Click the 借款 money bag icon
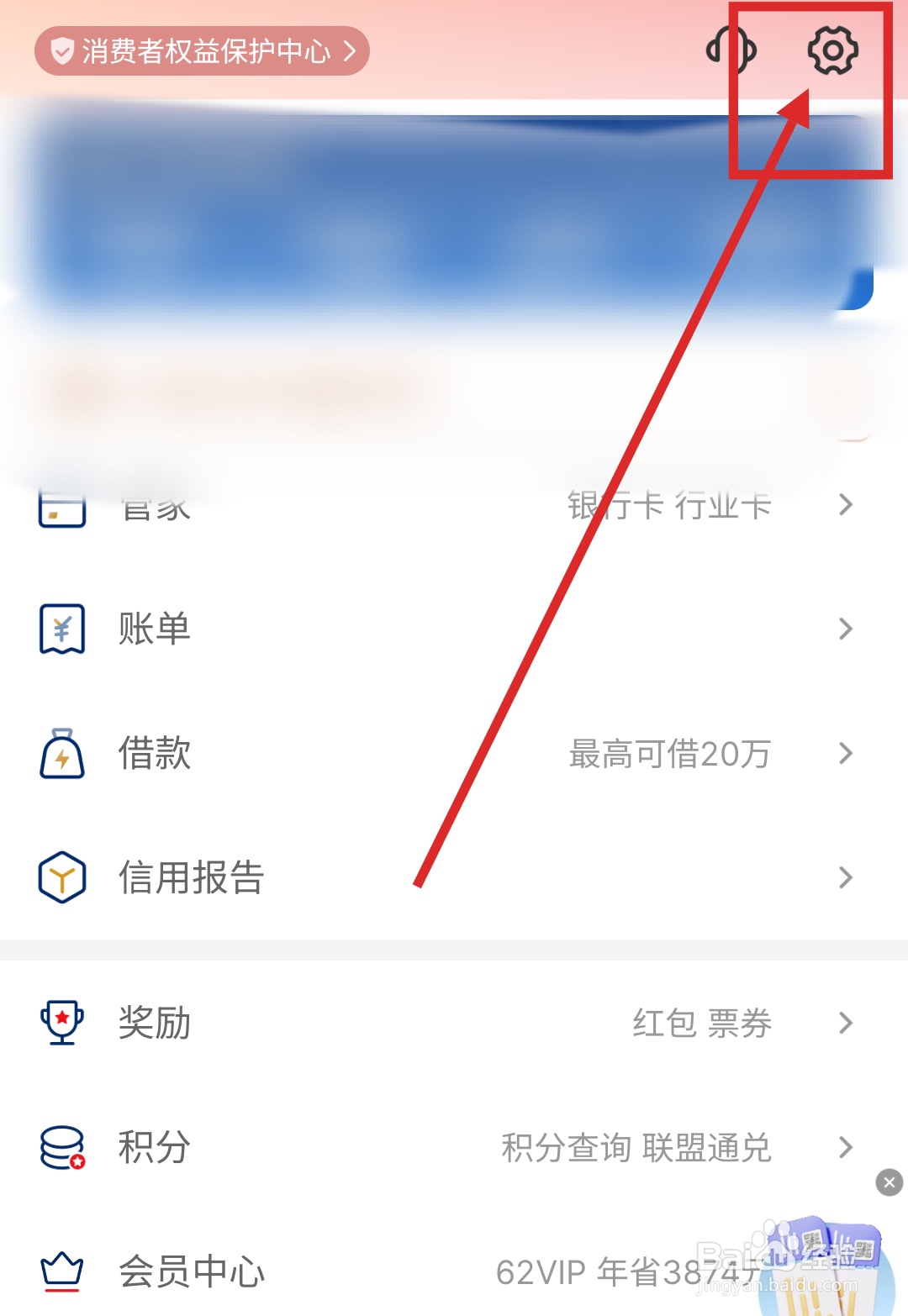This screenshot has width=908, height=1316. click(61, 754)
